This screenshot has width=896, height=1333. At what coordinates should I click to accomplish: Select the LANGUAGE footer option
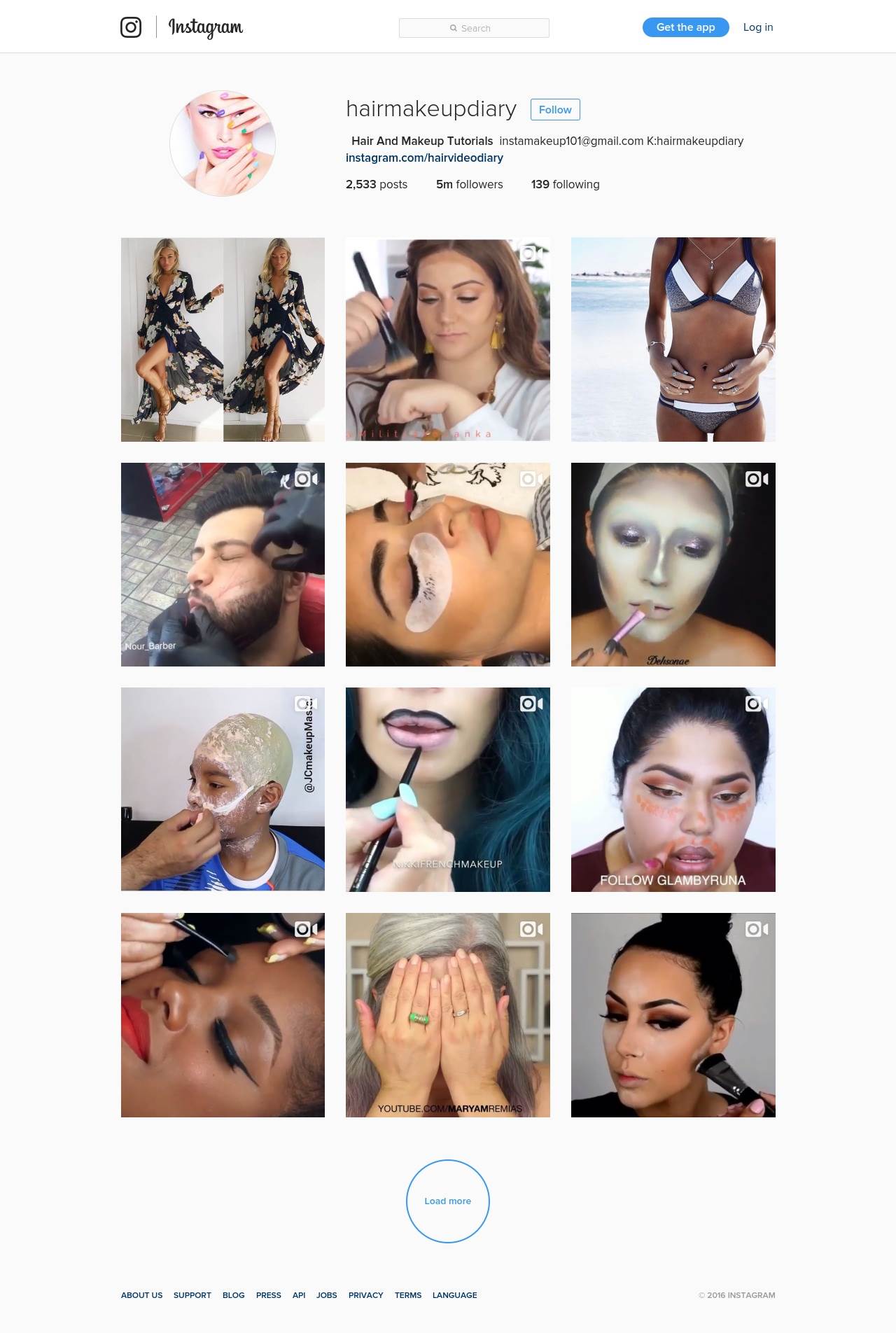(x=454, y=1295)
